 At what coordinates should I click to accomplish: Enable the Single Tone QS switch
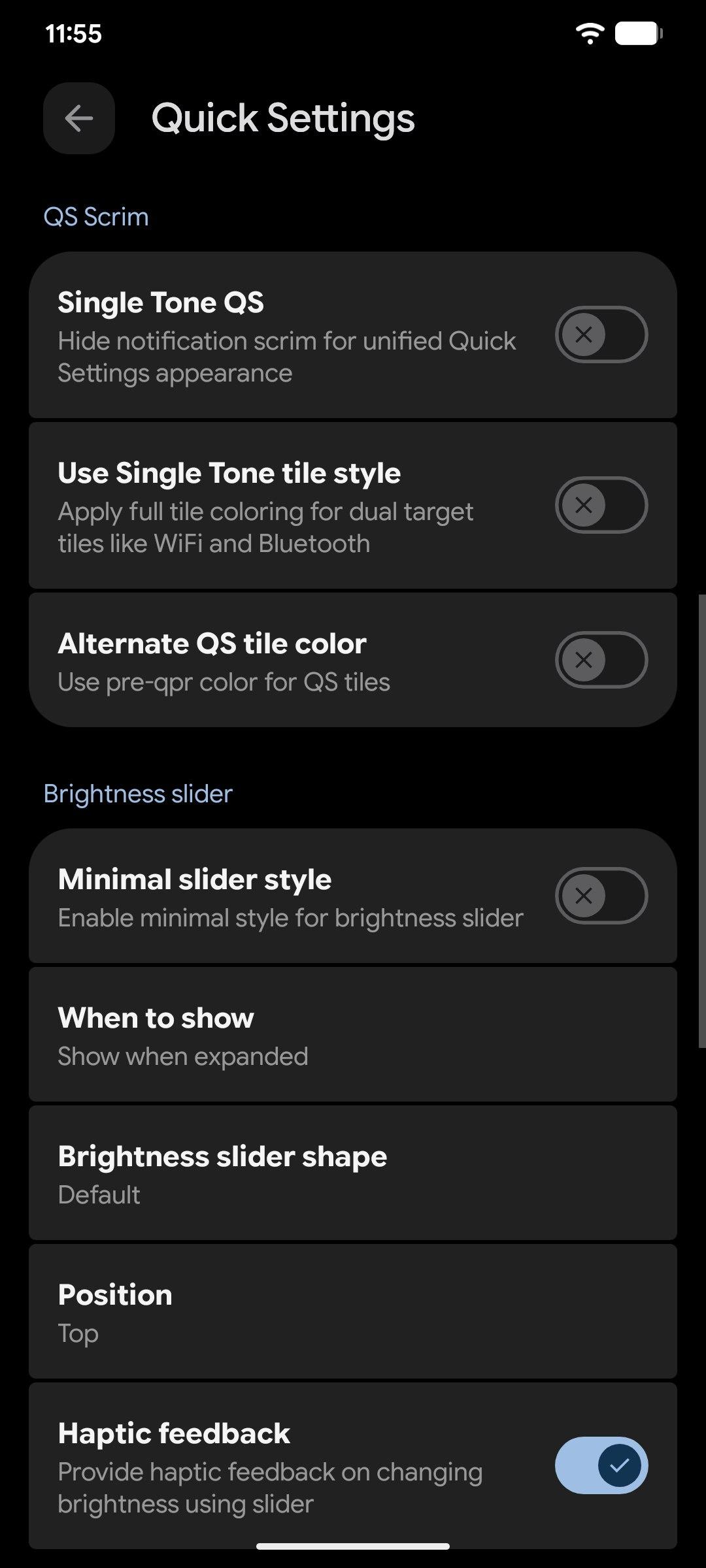tap(601, 335)
